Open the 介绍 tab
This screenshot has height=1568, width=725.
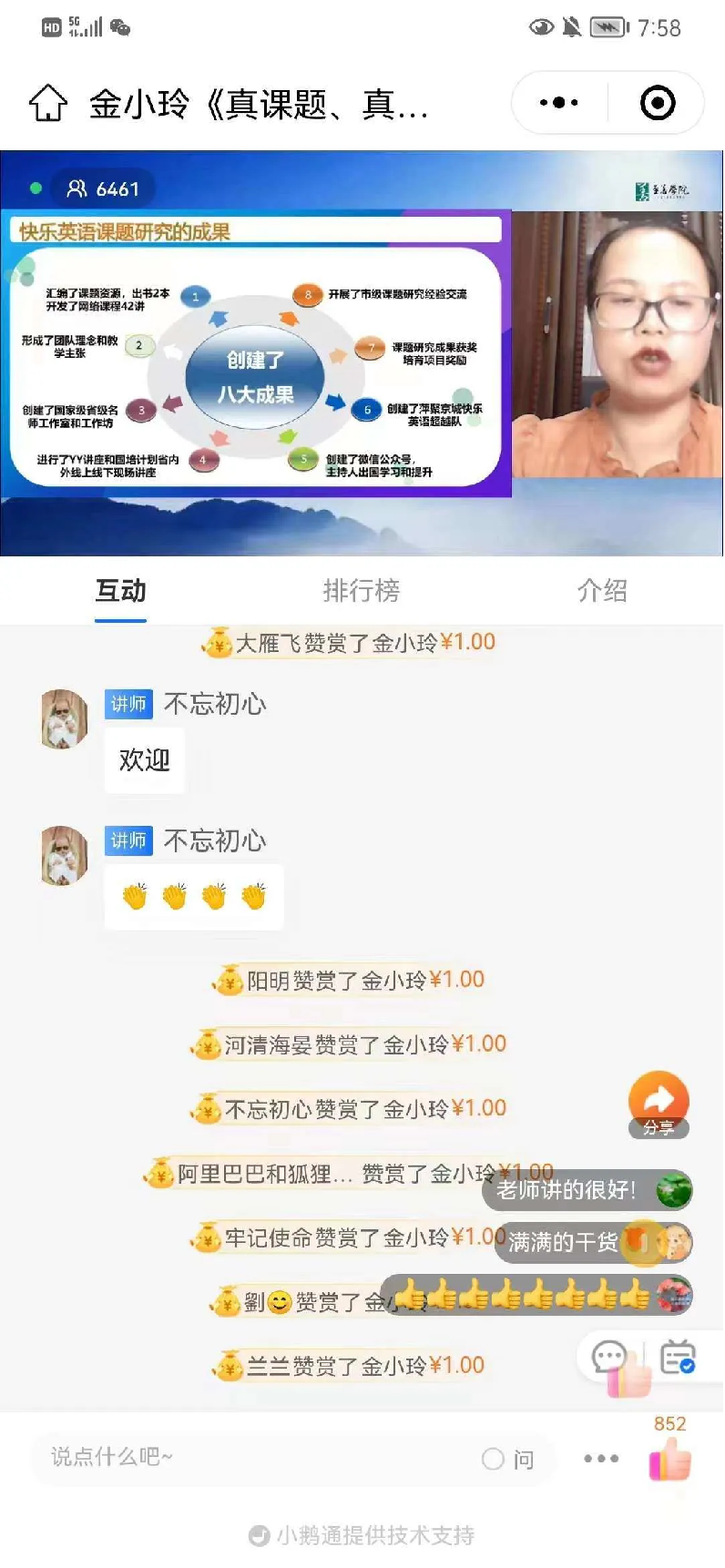(x=602, y=591)
